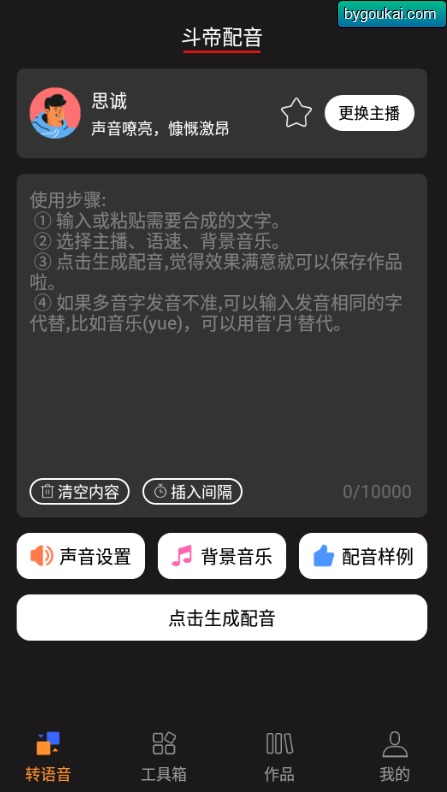The image size is (447, 792).
Task: Clear the content with 清空内容
Action: [x=79, y=491]
